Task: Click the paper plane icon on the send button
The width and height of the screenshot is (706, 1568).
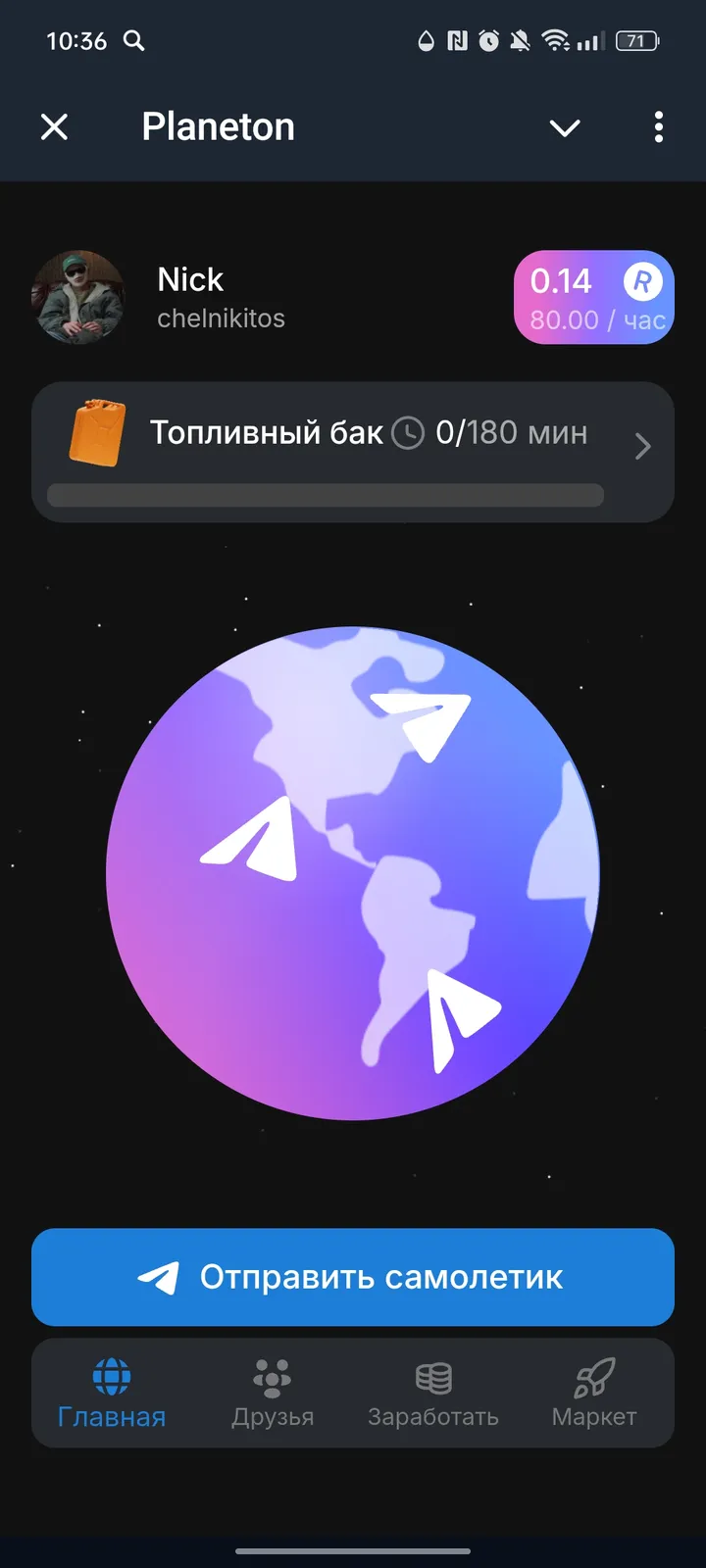Action: [159, 1276]
